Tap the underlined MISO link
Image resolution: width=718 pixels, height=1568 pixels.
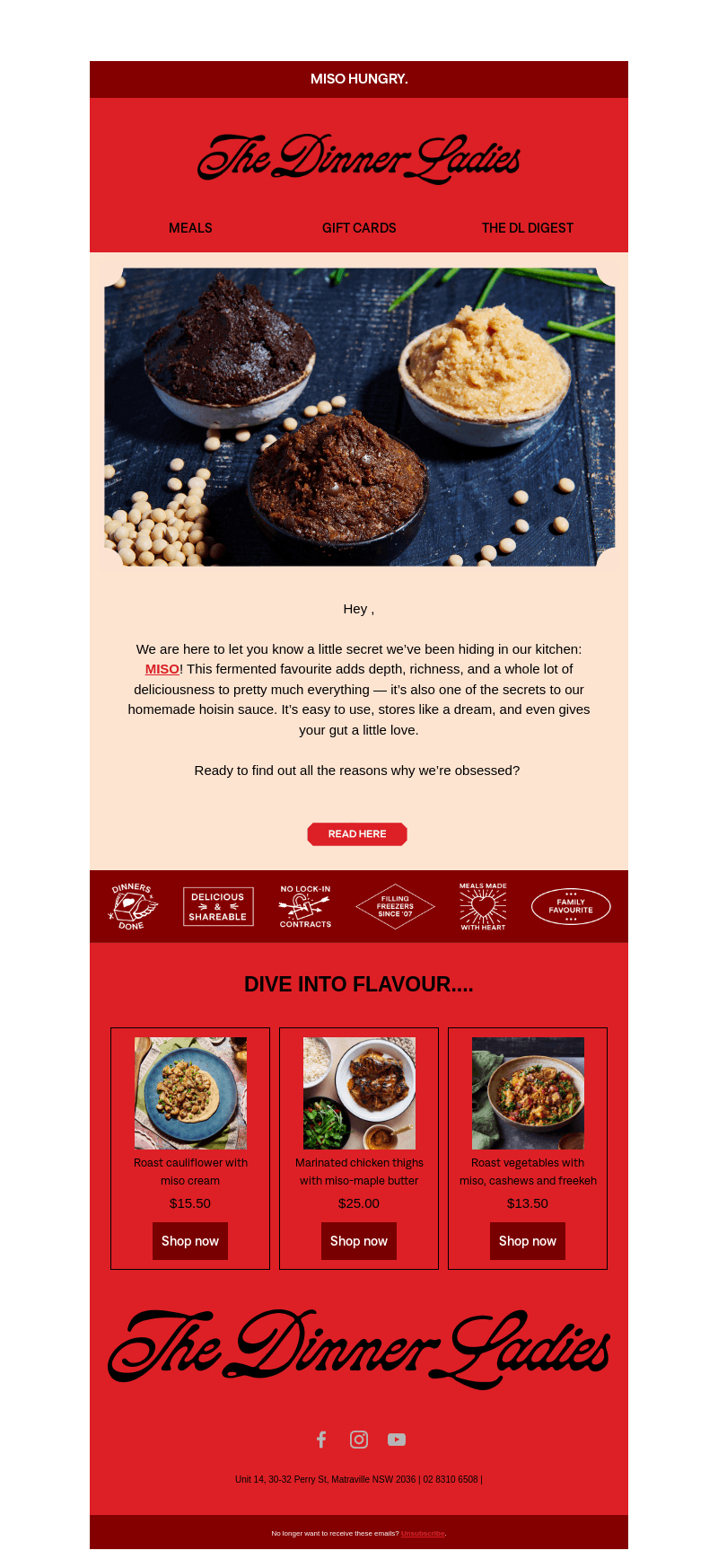pyautogui.click(x=162, y=669)
